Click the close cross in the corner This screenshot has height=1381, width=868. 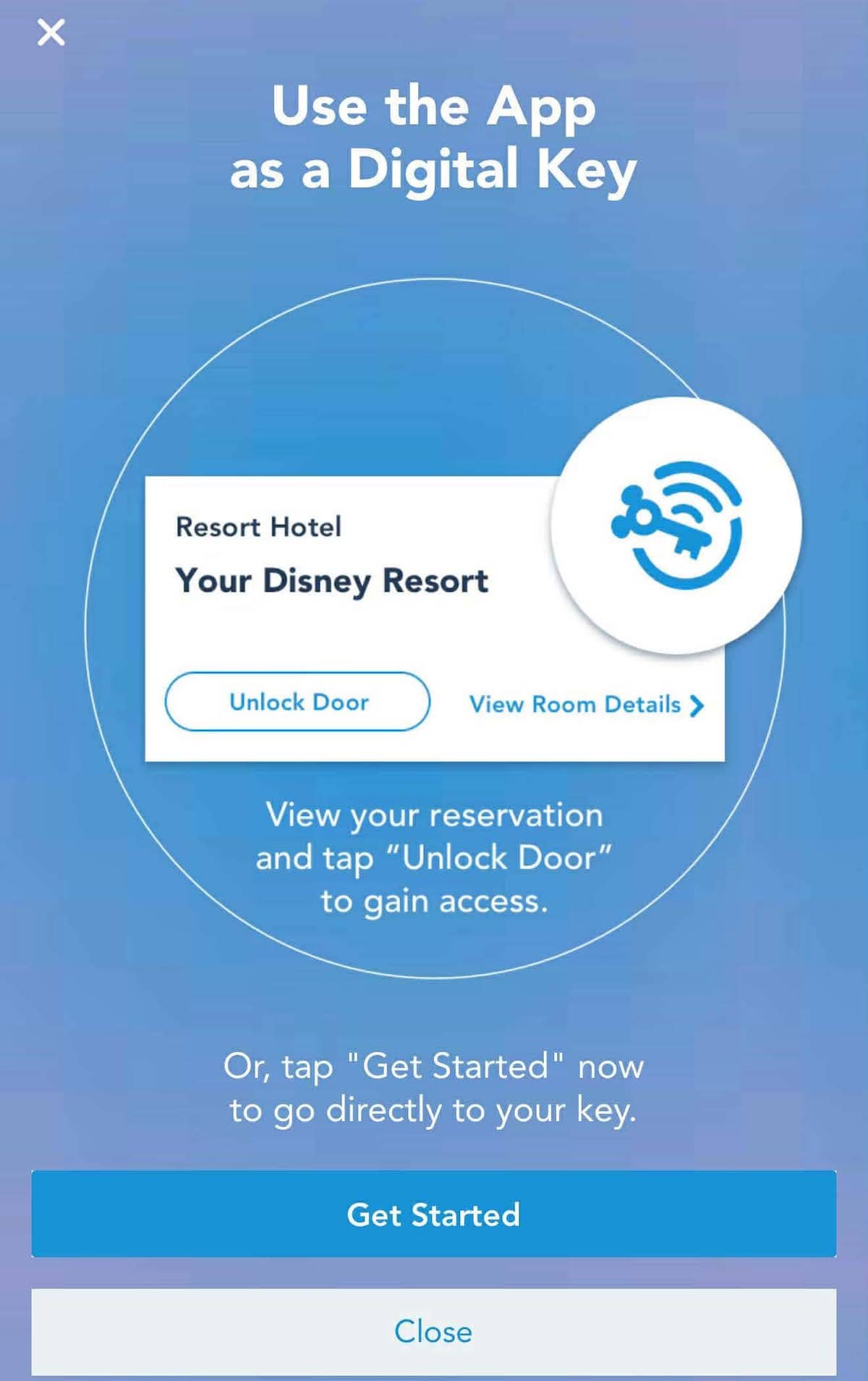coord(51,32)
